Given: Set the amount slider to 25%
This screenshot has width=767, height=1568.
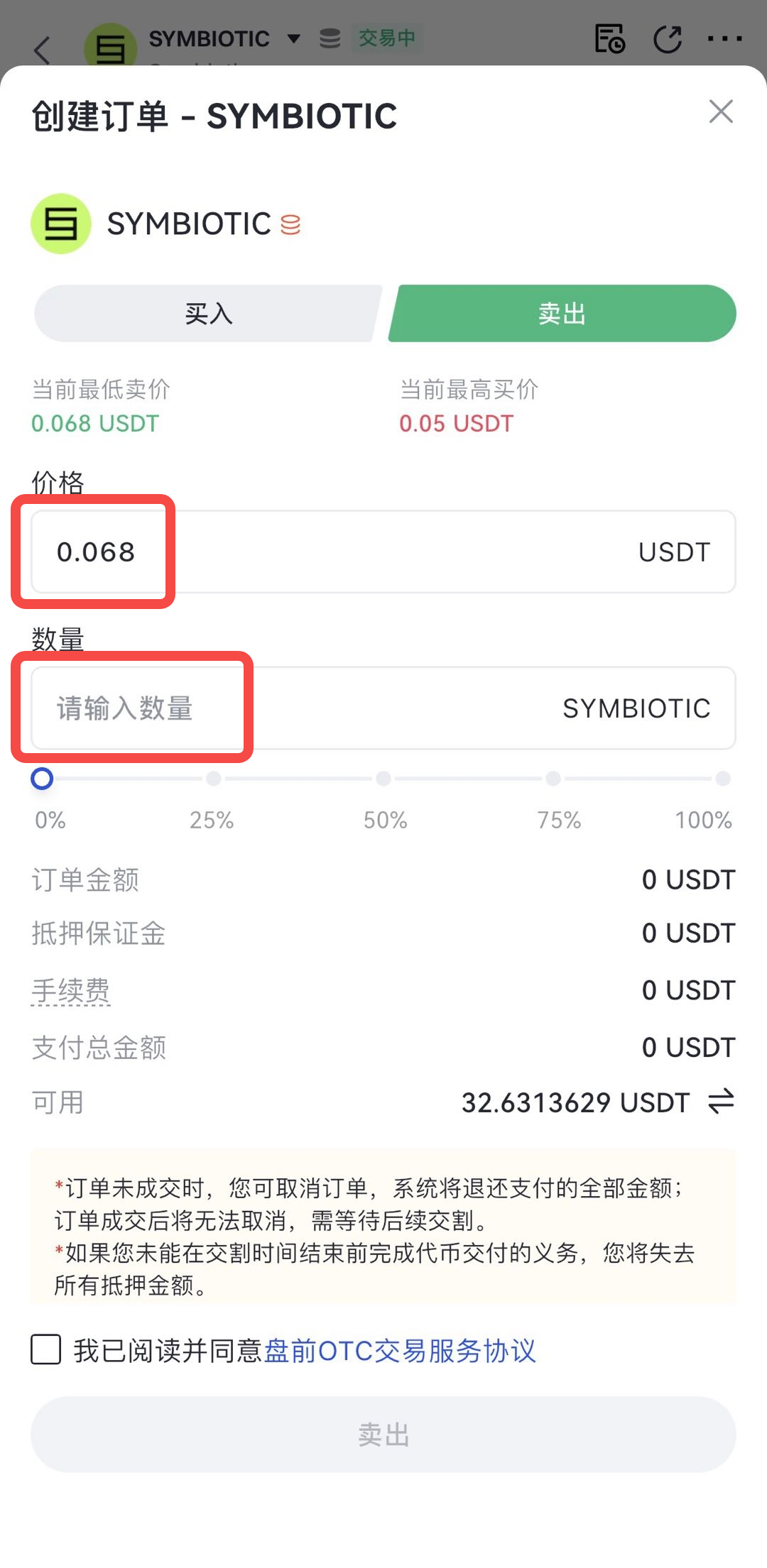Looking at the screenshot, I should [213, 779].
